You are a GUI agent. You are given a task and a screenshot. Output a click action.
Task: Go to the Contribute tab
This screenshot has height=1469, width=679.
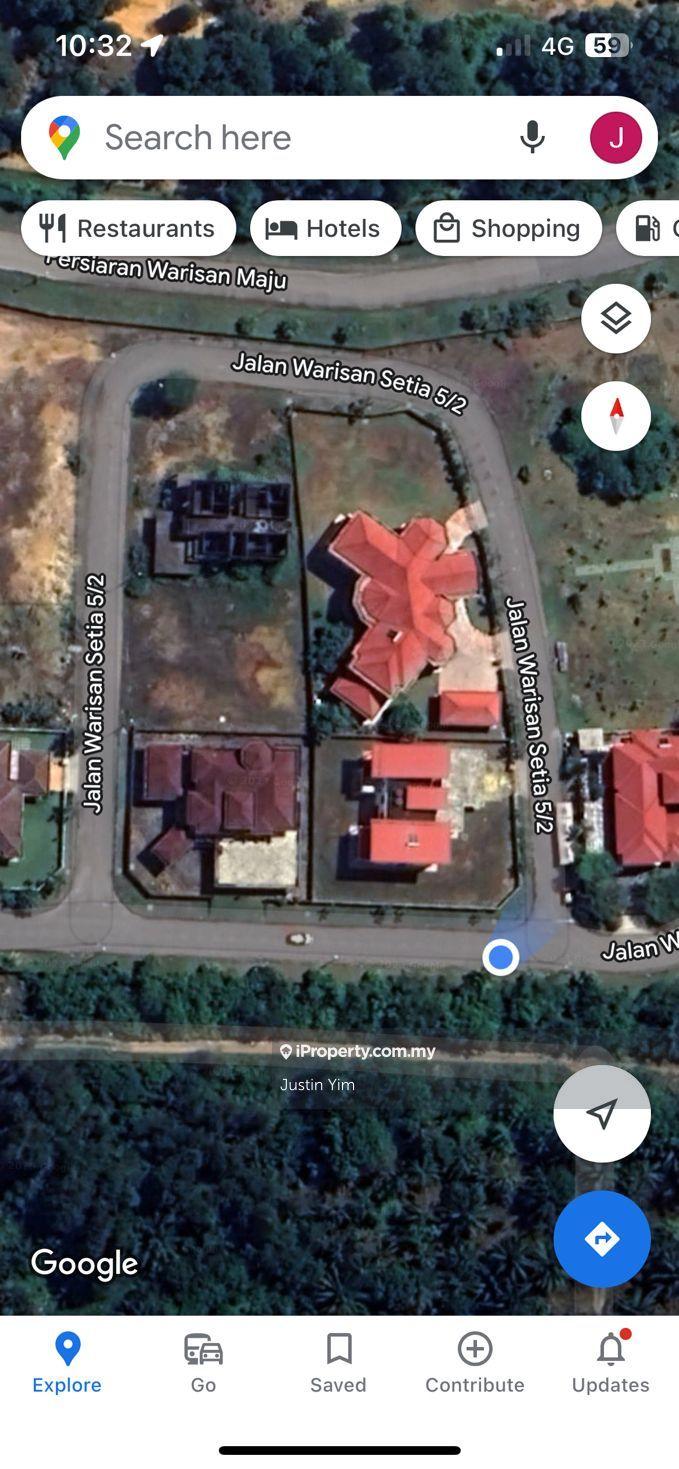click(x=475, y=1362)
